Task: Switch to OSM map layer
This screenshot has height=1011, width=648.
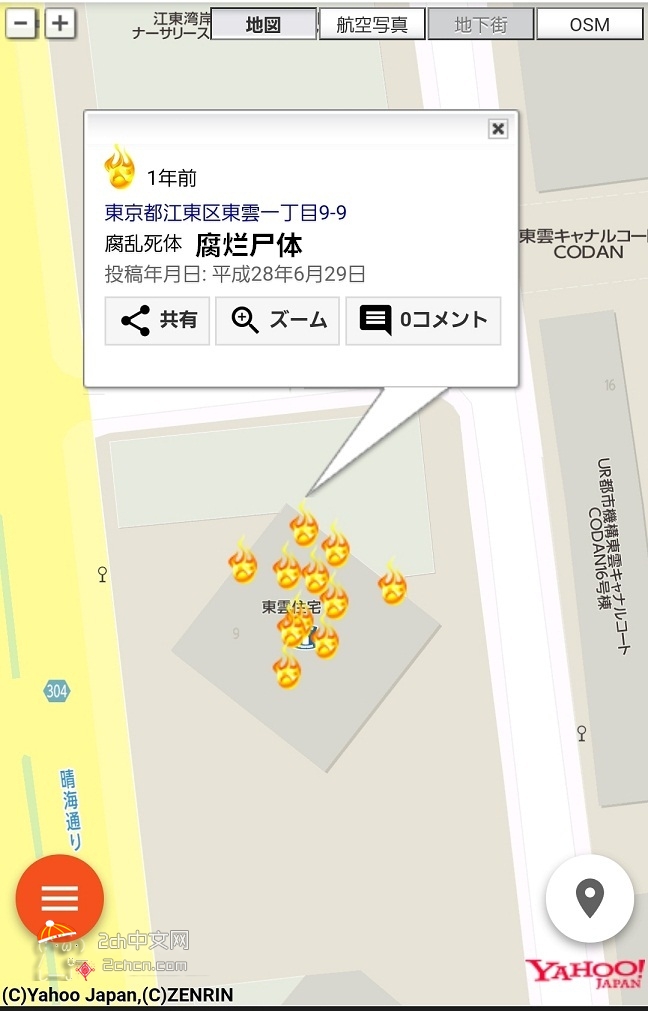Action: tap(589, 24)
